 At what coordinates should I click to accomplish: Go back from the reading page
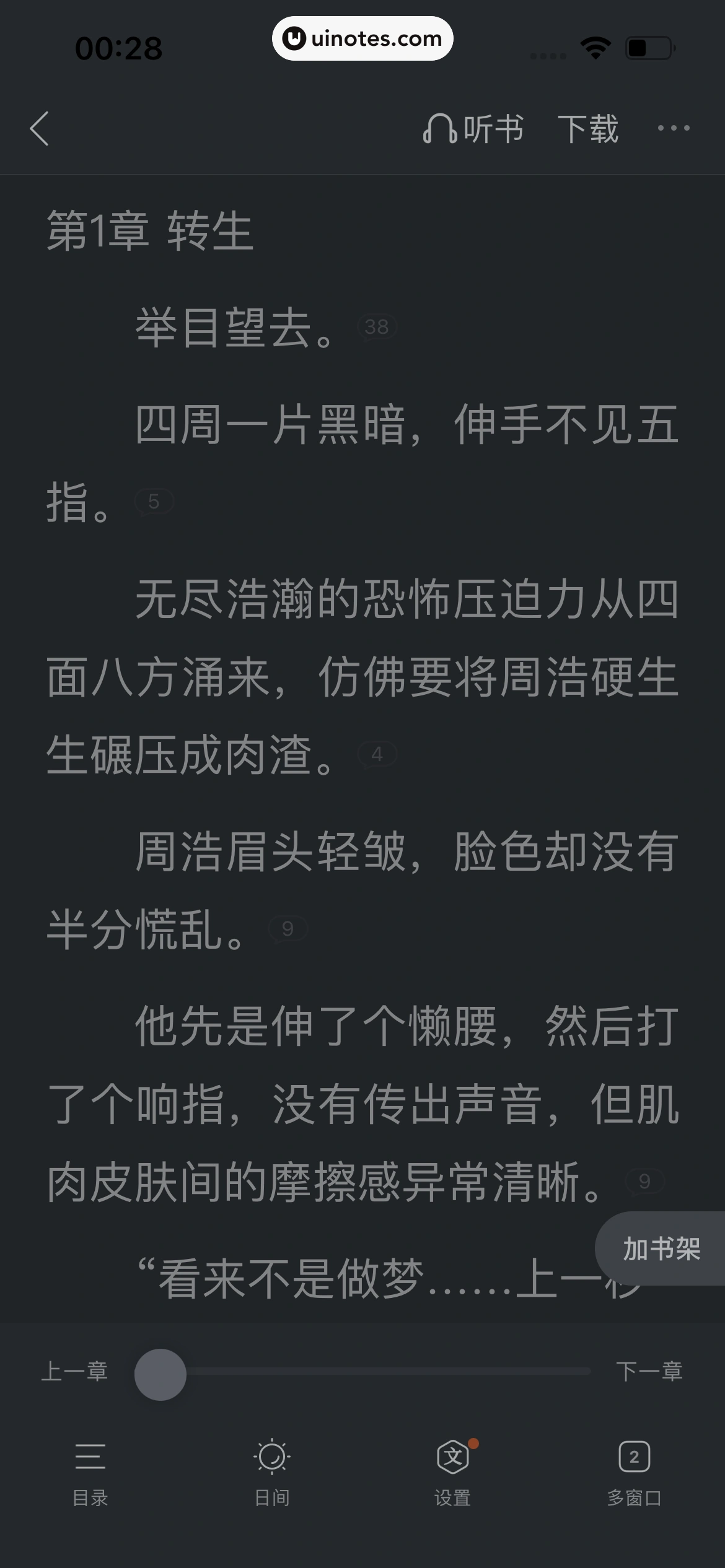tap(40, 129)
